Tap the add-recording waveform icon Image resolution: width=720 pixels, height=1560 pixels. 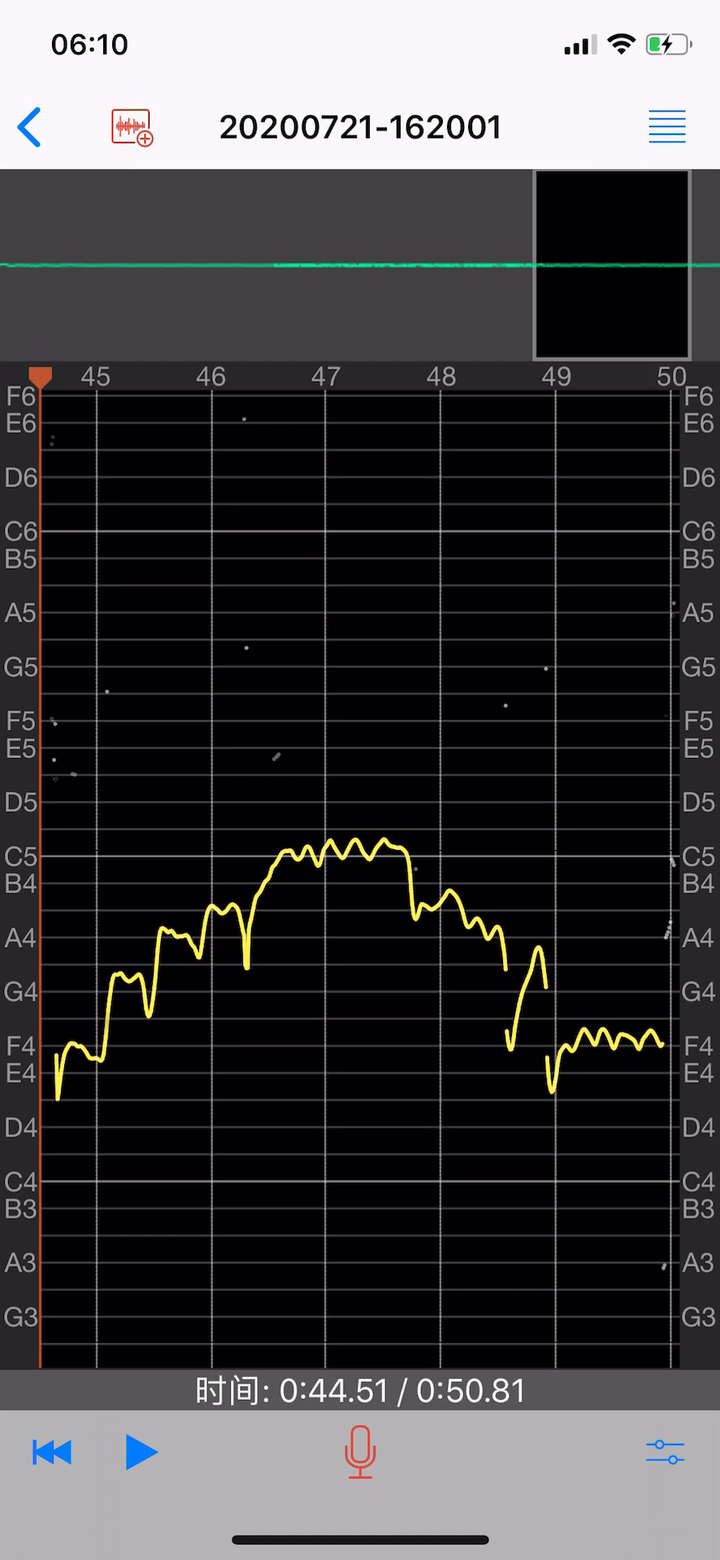click(132, 128)
